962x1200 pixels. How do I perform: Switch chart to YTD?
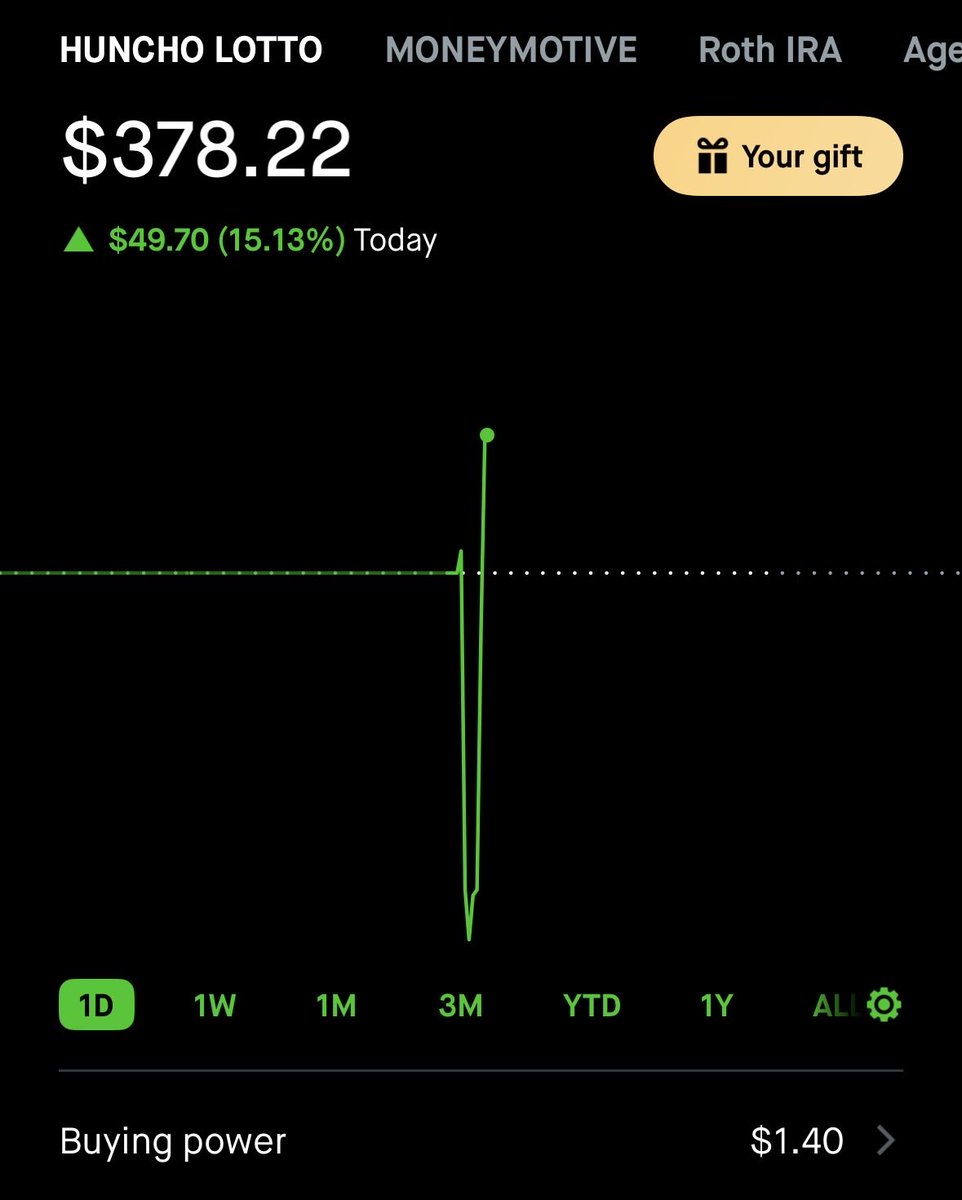pyautogui.click(x=592, y=1005)
